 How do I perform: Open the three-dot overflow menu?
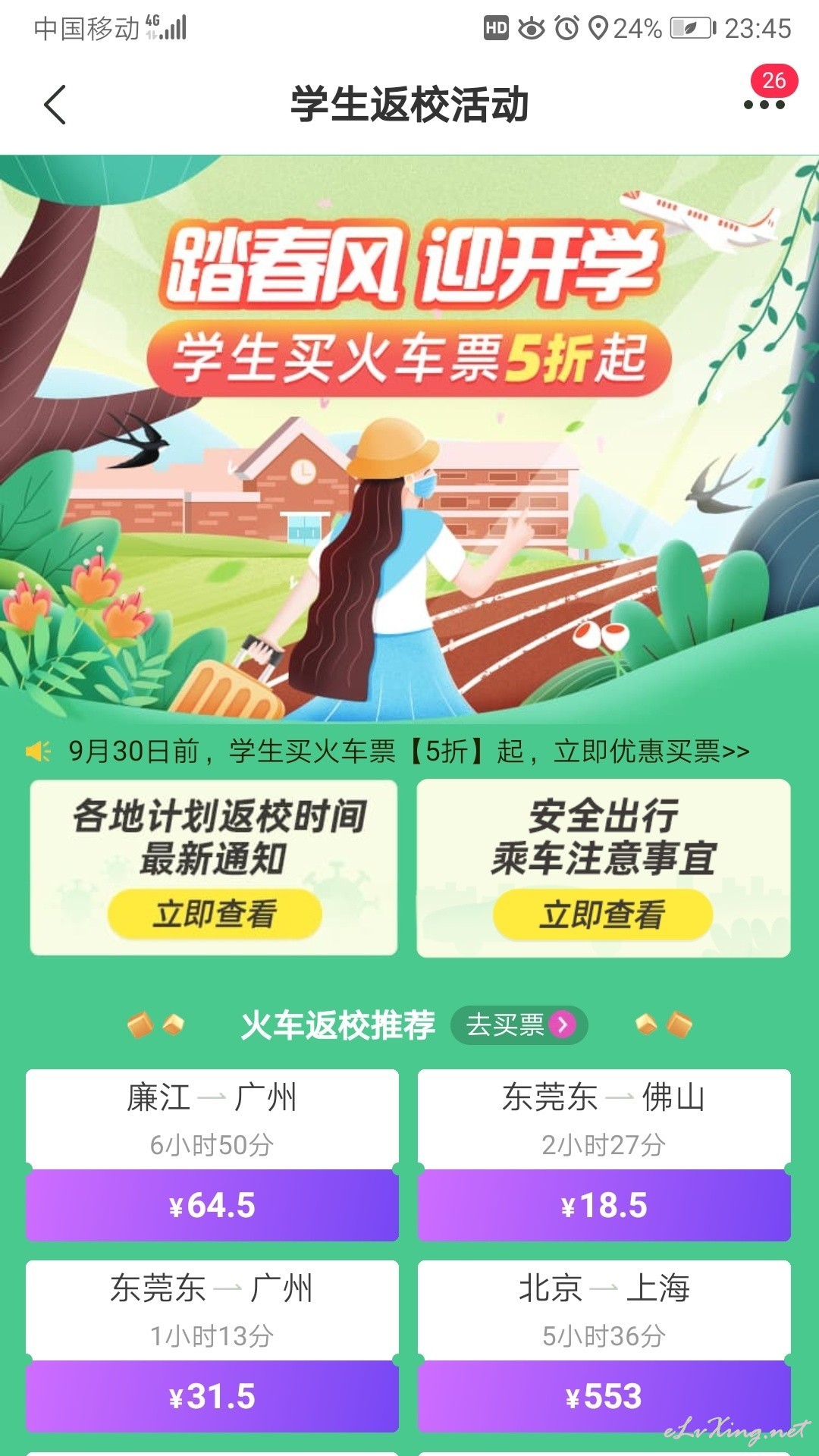pyautogui.click(x=764, y=105)
